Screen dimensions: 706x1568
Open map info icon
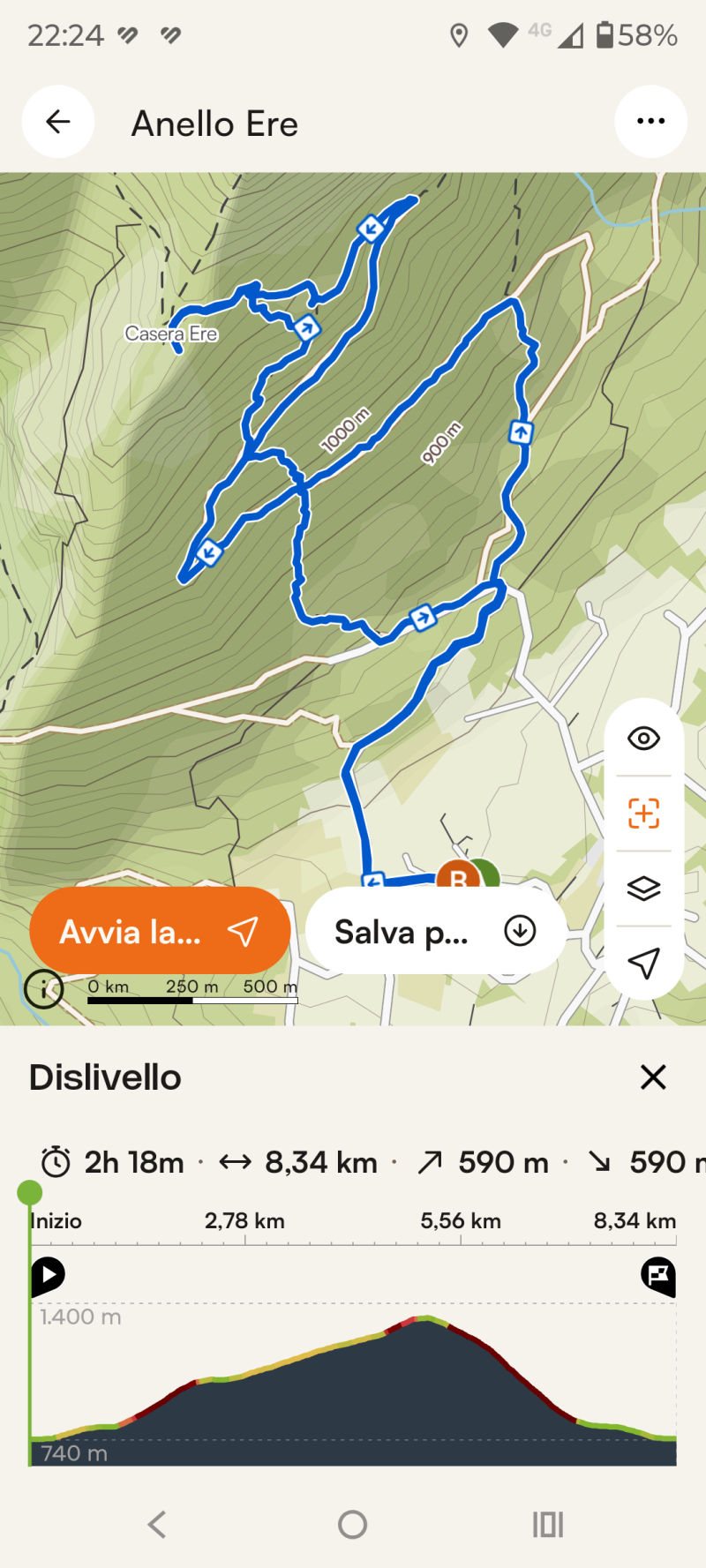click(44, 988)
